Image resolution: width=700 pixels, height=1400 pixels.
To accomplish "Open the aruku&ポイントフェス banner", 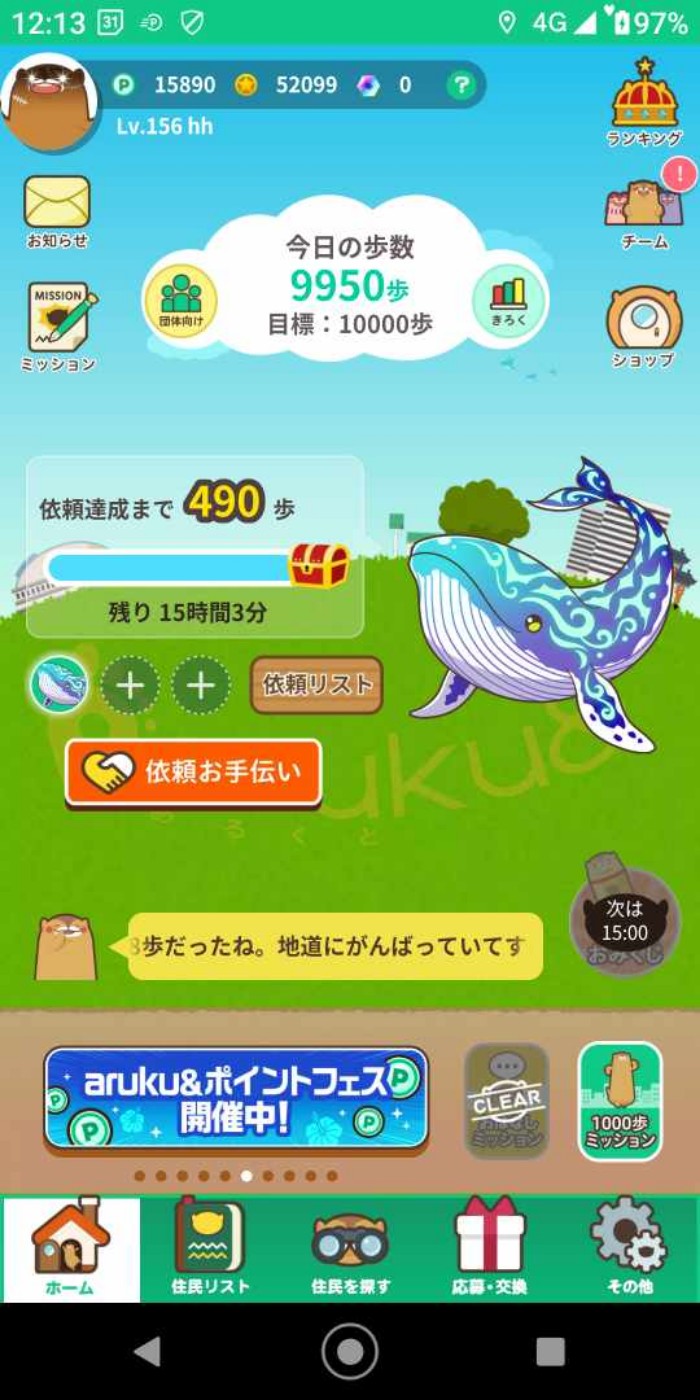I will point(236,1098).
